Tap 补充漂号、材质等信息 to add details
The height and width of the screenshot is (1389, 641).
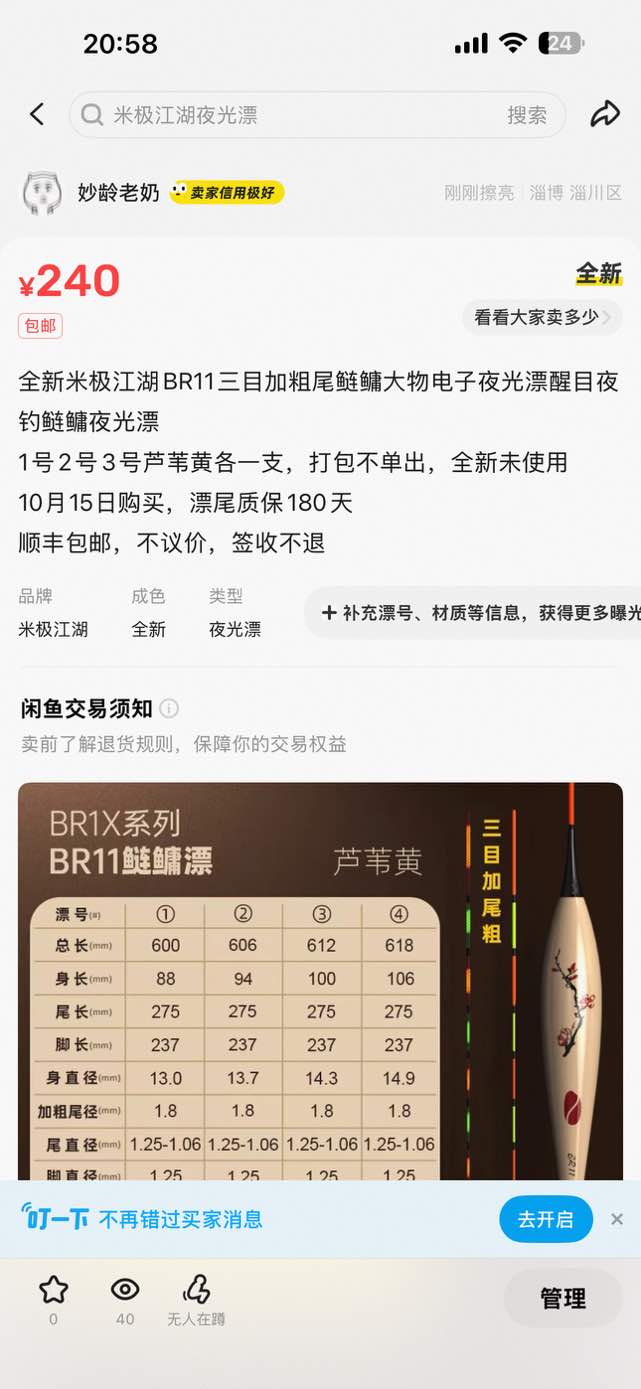(478, 613)
